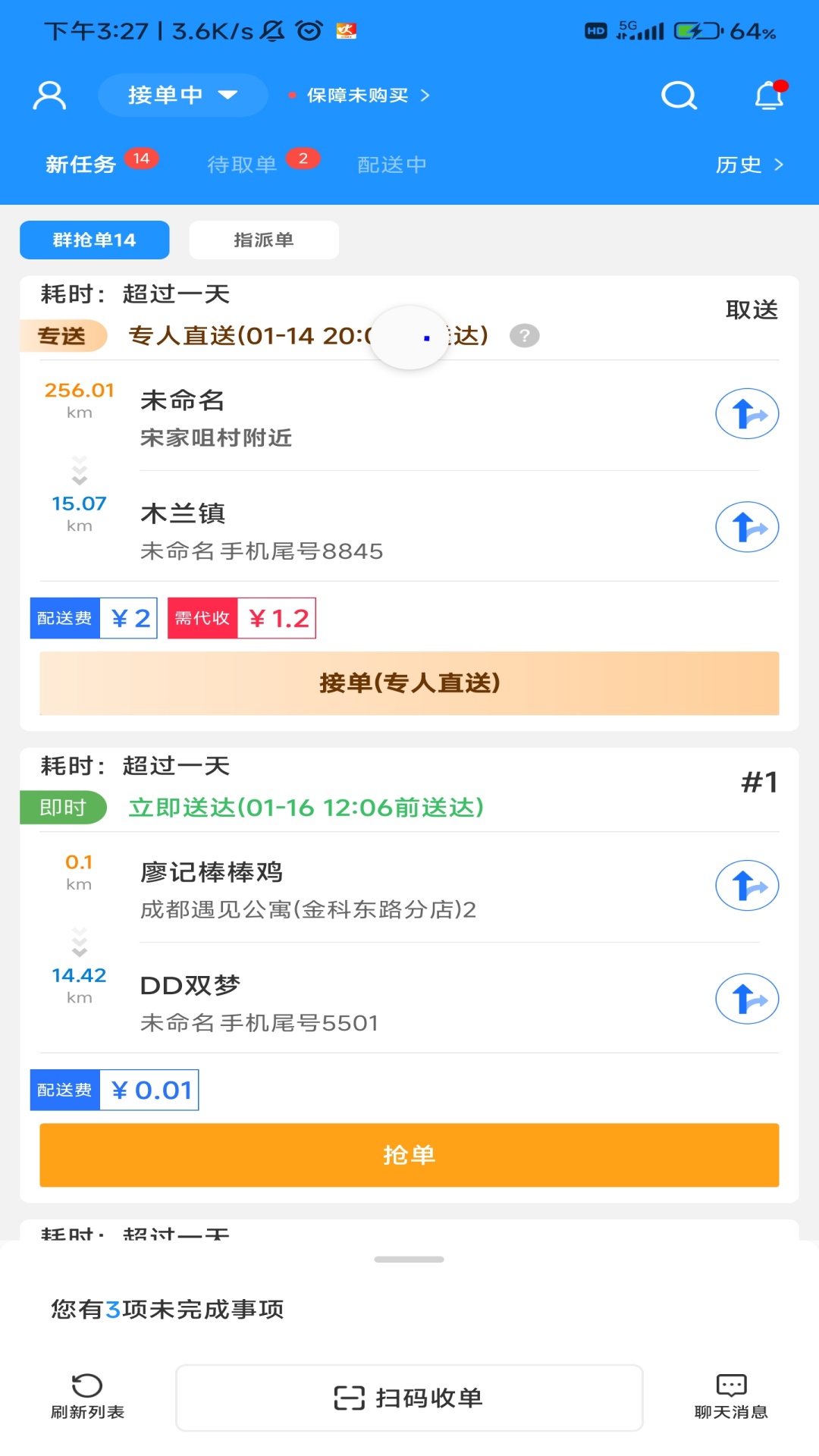Screen dimensions: 819x1456
Task: Click the search magnifier icon
Action: [679, 95]
